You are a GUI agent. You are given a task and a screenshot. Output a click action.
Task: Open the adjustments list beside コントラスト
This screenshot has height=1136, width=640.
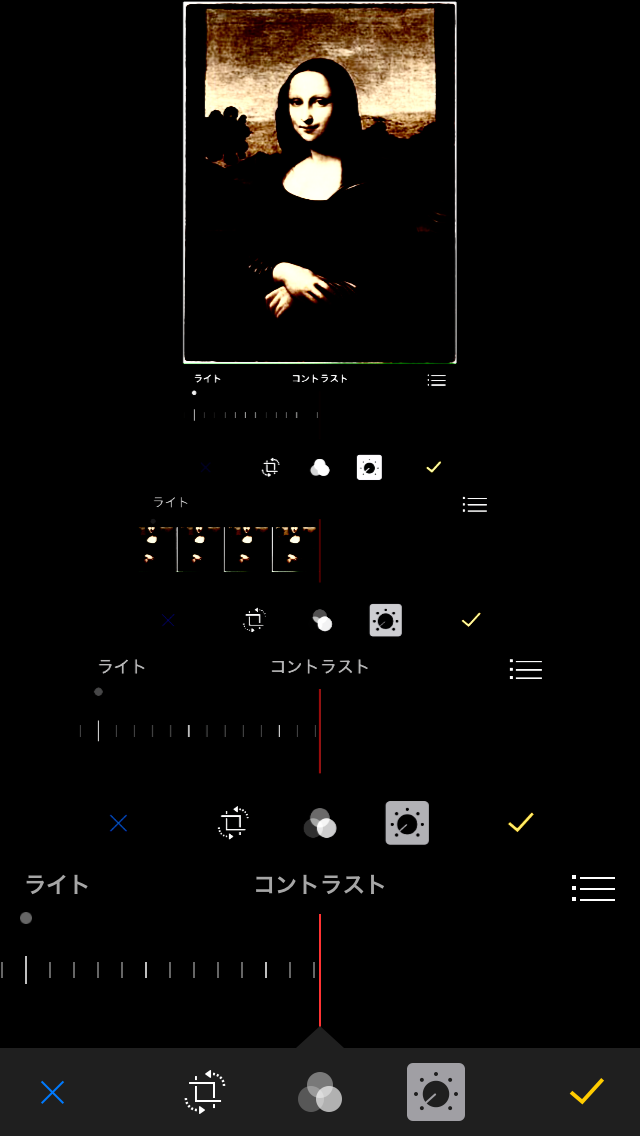[594, 888]
